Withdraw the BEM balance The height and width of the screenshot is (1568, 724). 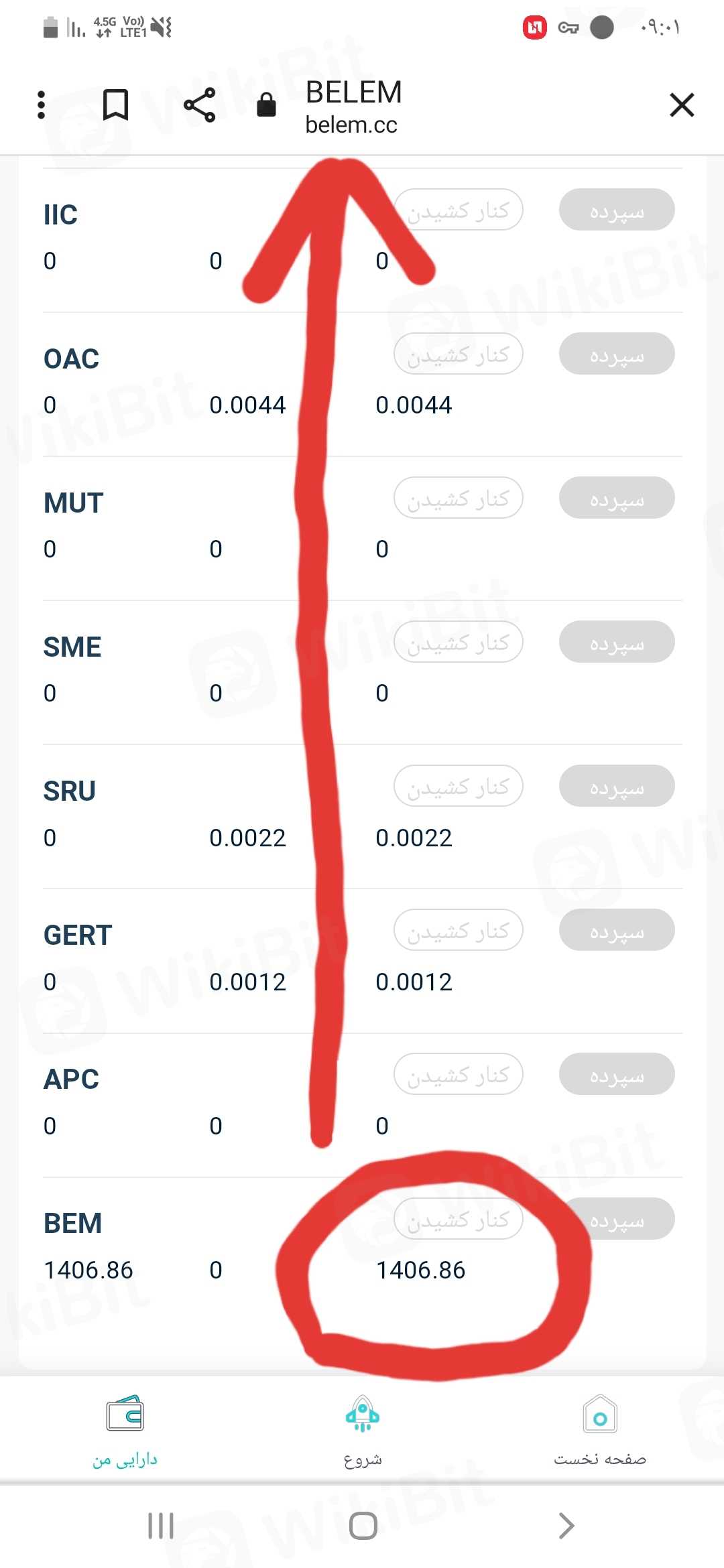(459, 1218)
